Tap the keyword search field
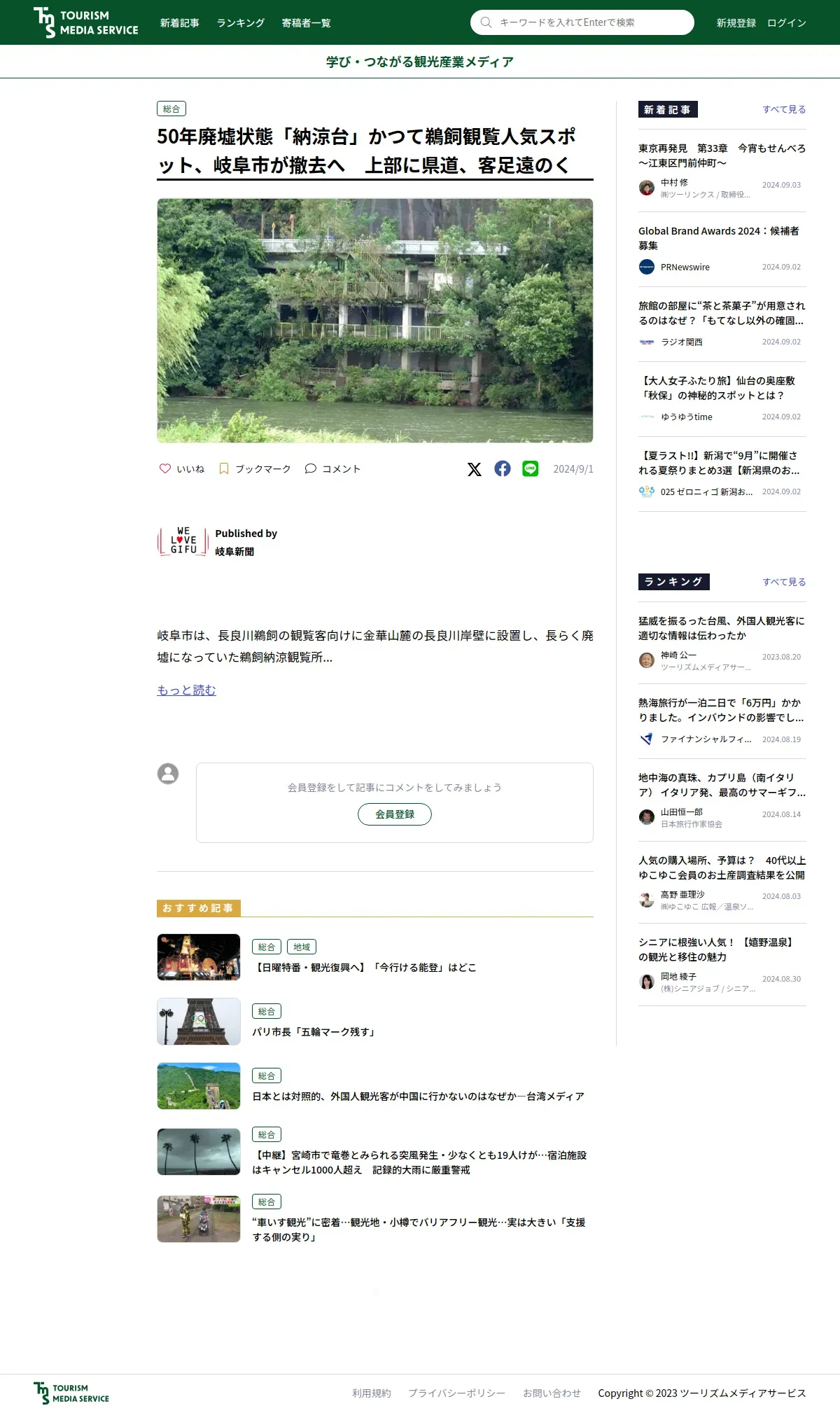 582,22
